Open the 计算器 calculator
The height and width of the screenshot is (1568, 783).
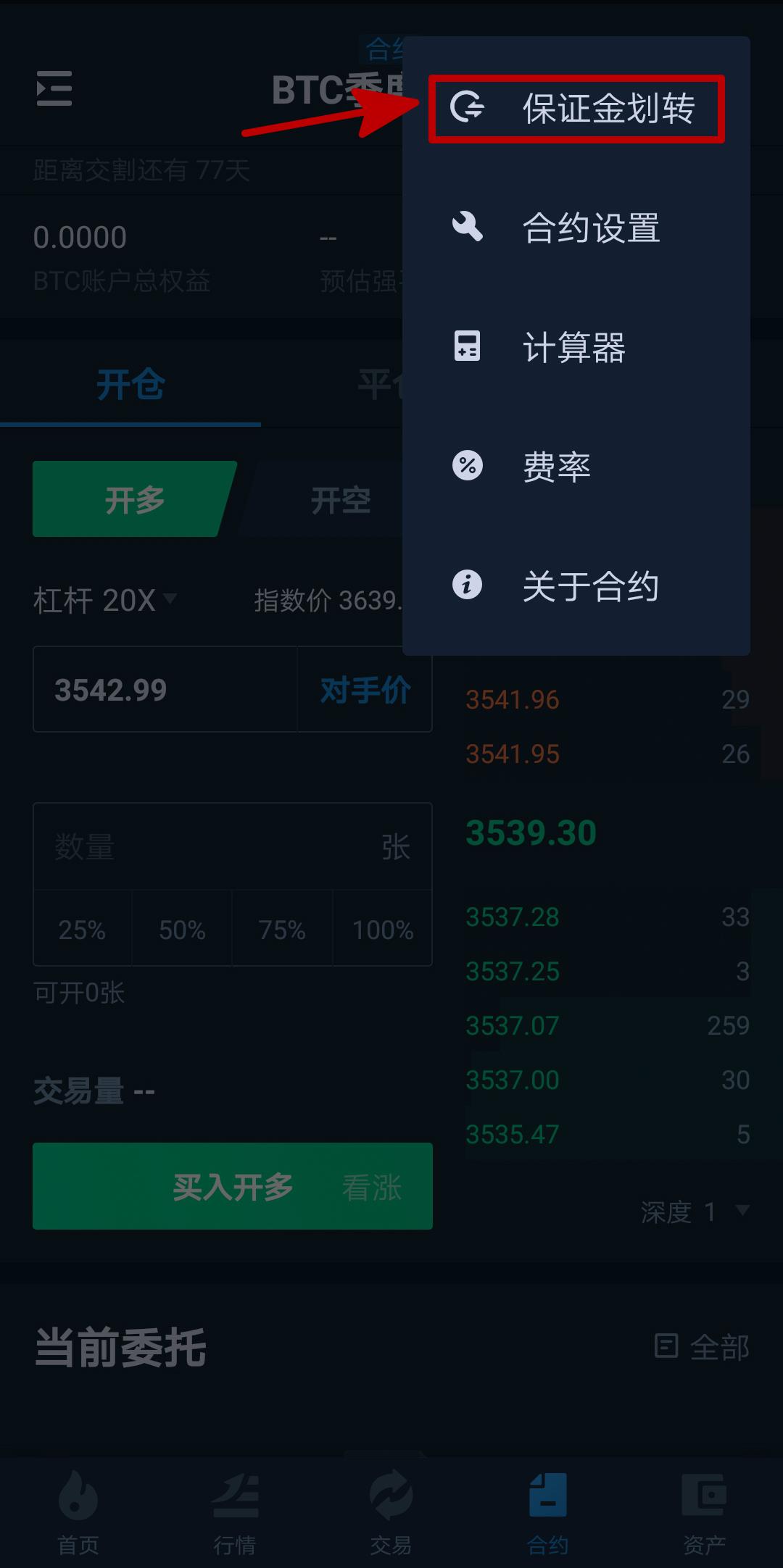tap(576, 348)
